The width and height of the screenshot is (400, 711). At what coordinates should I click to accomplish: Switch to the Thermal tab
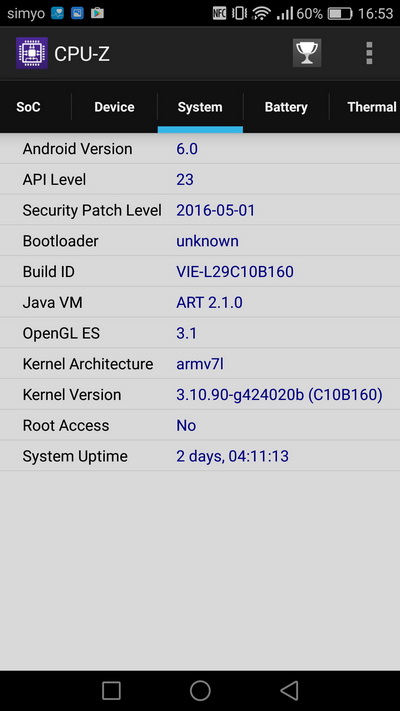point(371,107)
